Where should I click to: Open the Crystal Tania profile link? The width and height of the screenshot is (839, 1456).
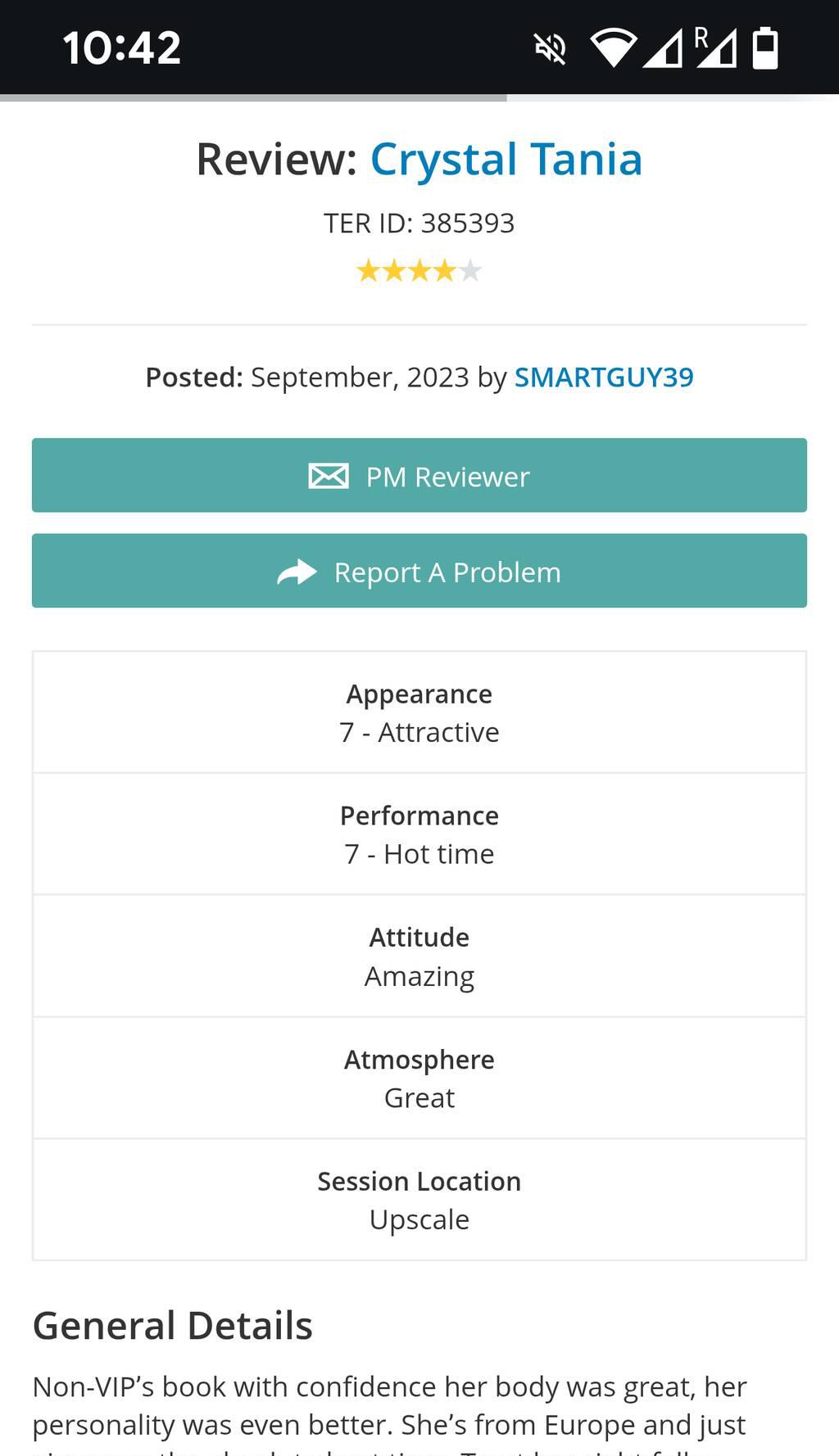[x=506, y=160]
